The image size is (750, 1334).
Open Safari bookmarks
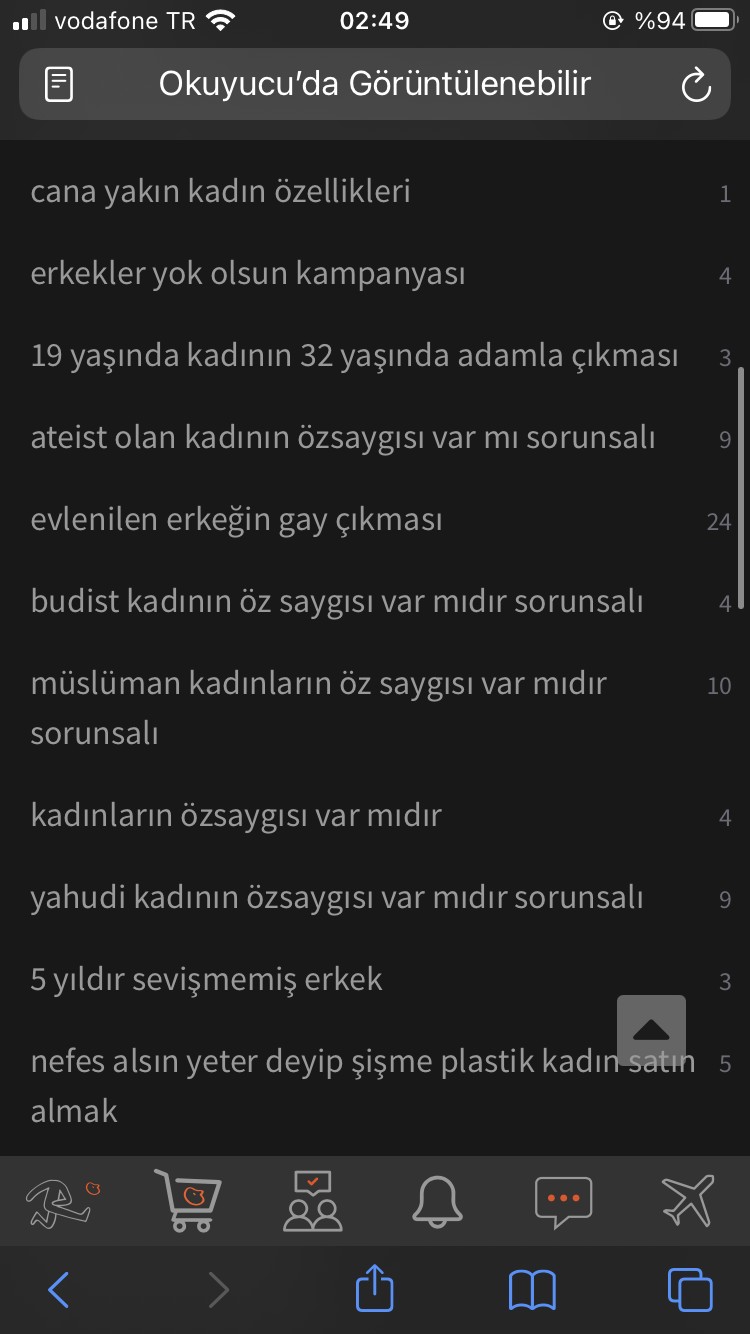pos(532,1290)
